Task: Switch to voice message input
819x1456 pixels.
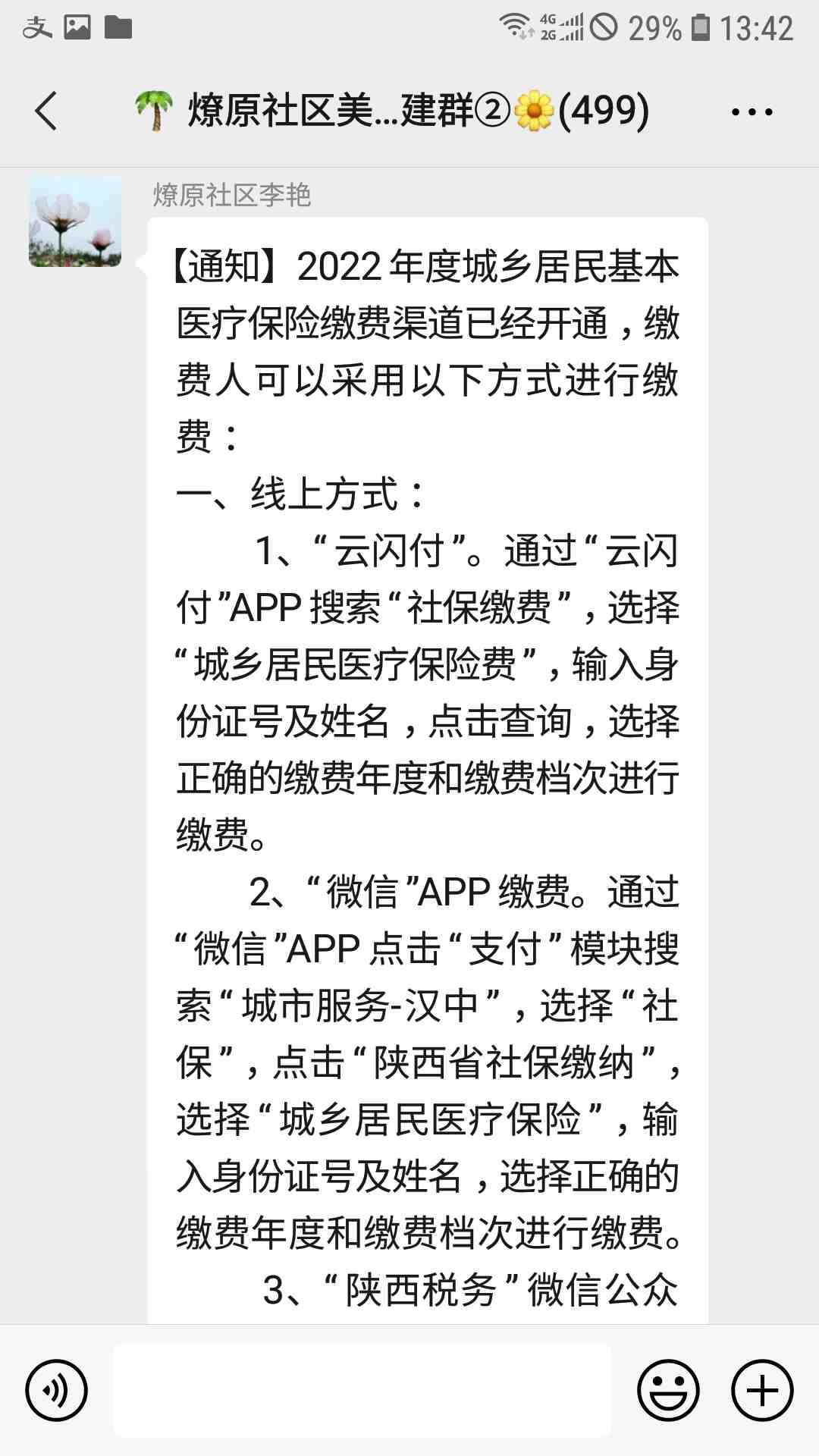Action: [56, 1390]
